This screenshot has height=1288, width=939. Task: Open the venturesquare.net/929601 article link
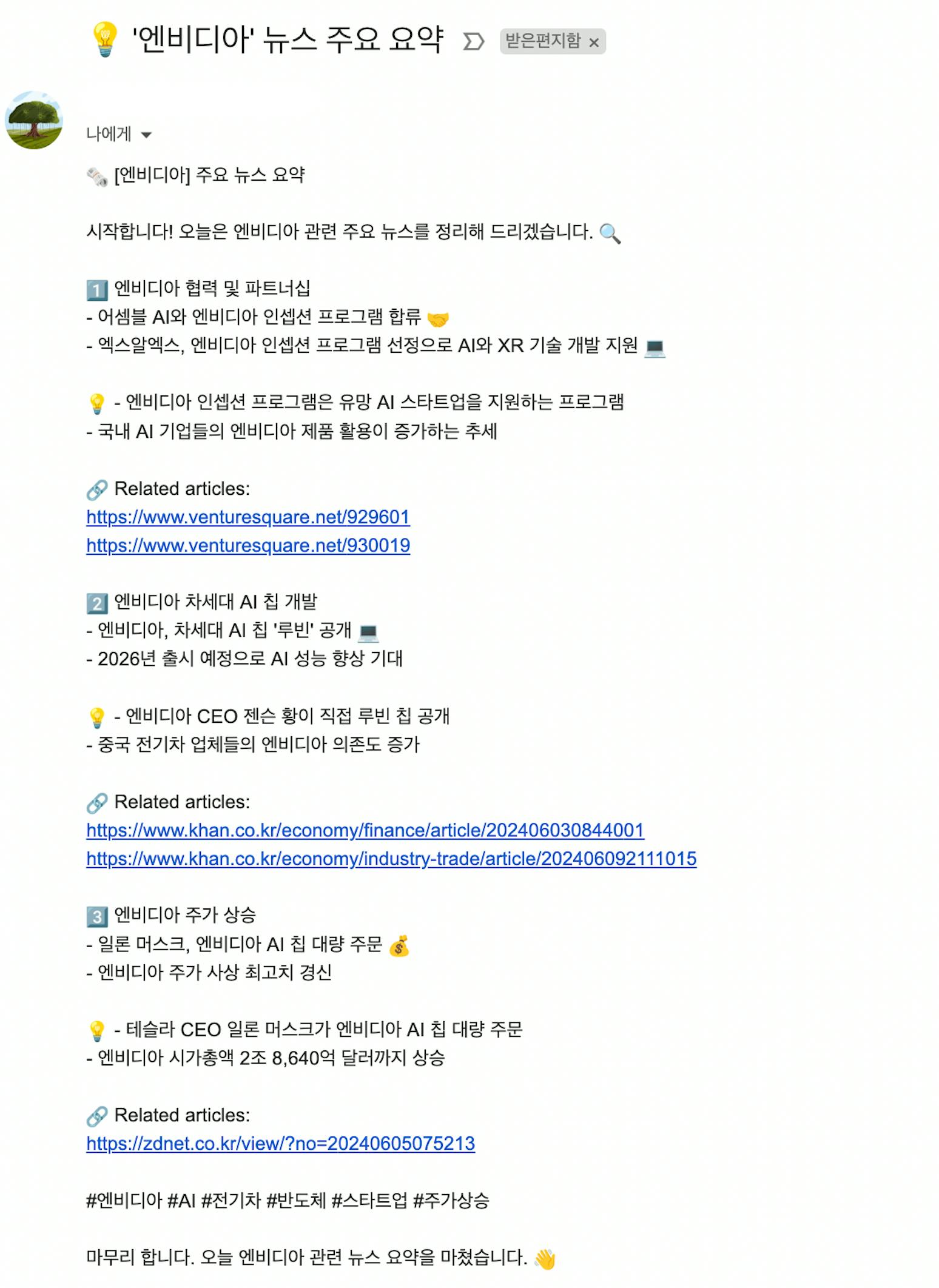click(247, 517)
